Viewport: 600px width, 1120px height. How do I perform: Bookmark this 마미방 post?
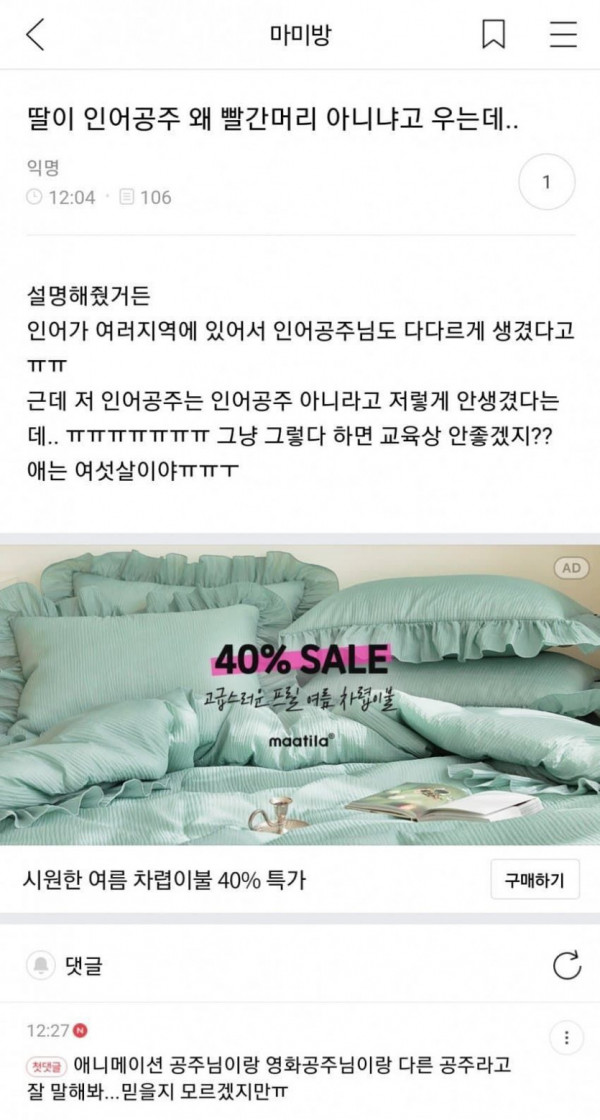(493, 35)
